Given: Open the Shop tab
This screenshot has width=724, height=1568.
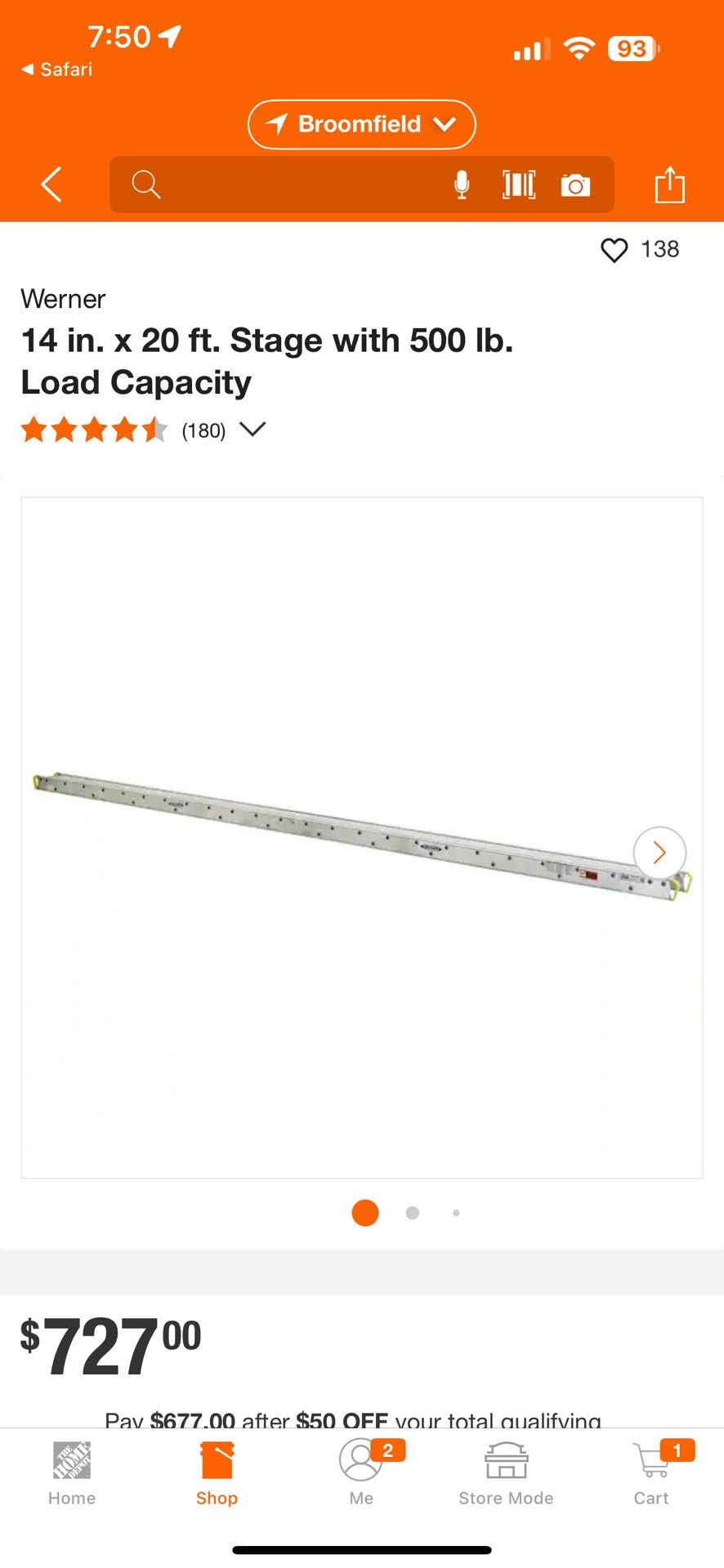Looking at the screenshot, I should [x=217, y=1473].
